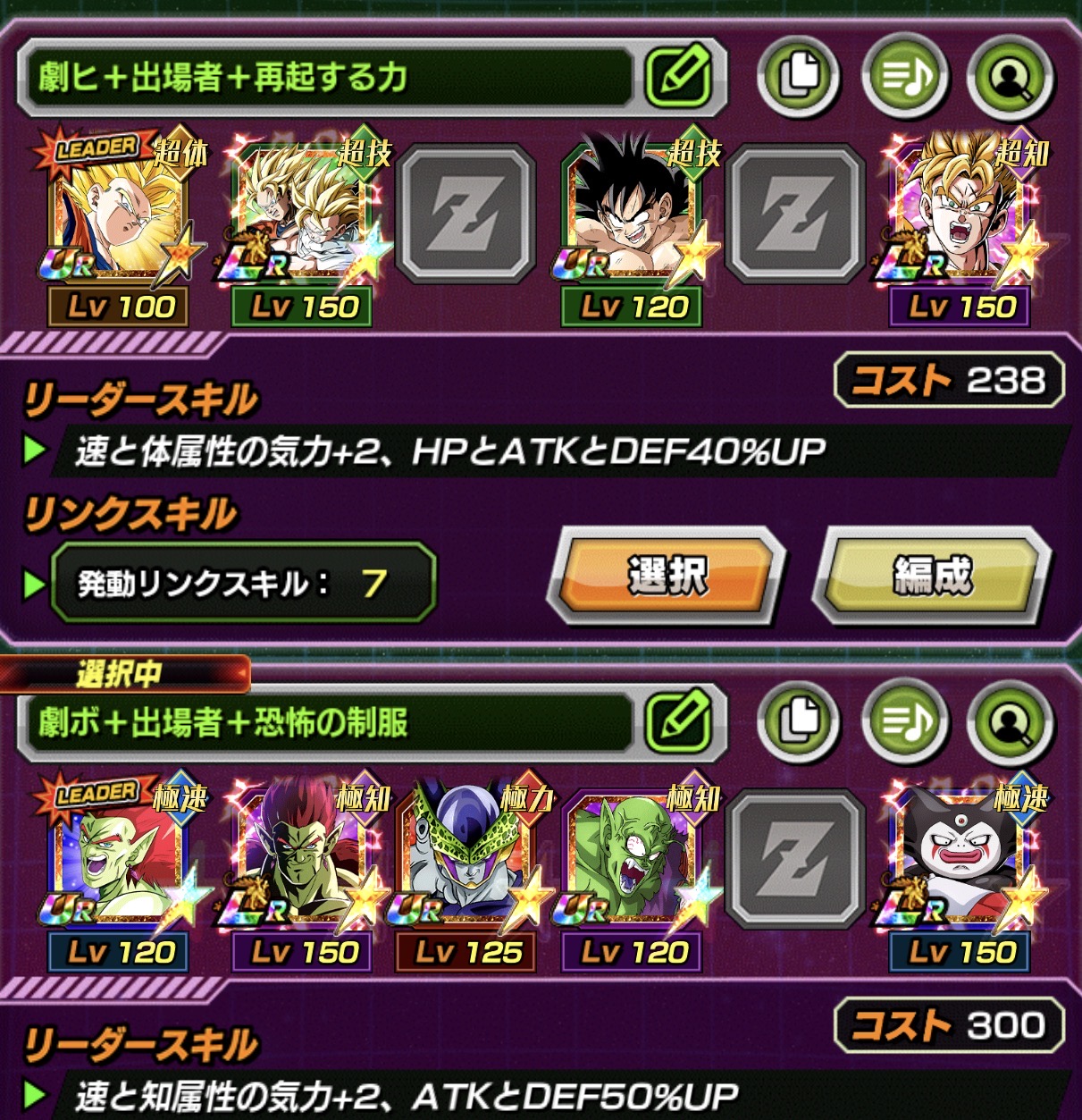Tap the empty Z slot in 劇ボ team
The width and height of the screenshot is (1082, 1120).
(x=796, y=858)
